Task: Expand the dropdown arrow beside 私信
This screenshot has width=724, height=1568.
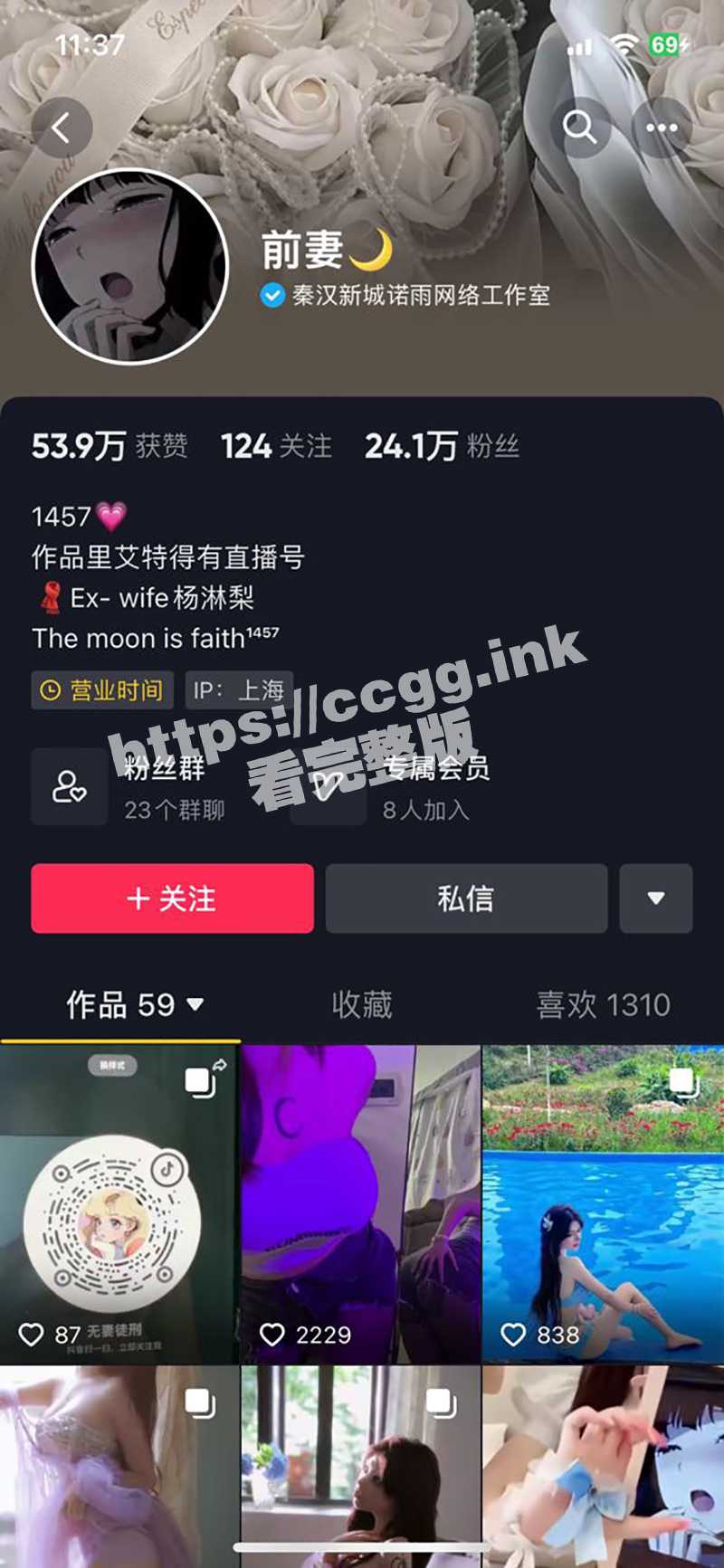Action: (x=656, y=898)
